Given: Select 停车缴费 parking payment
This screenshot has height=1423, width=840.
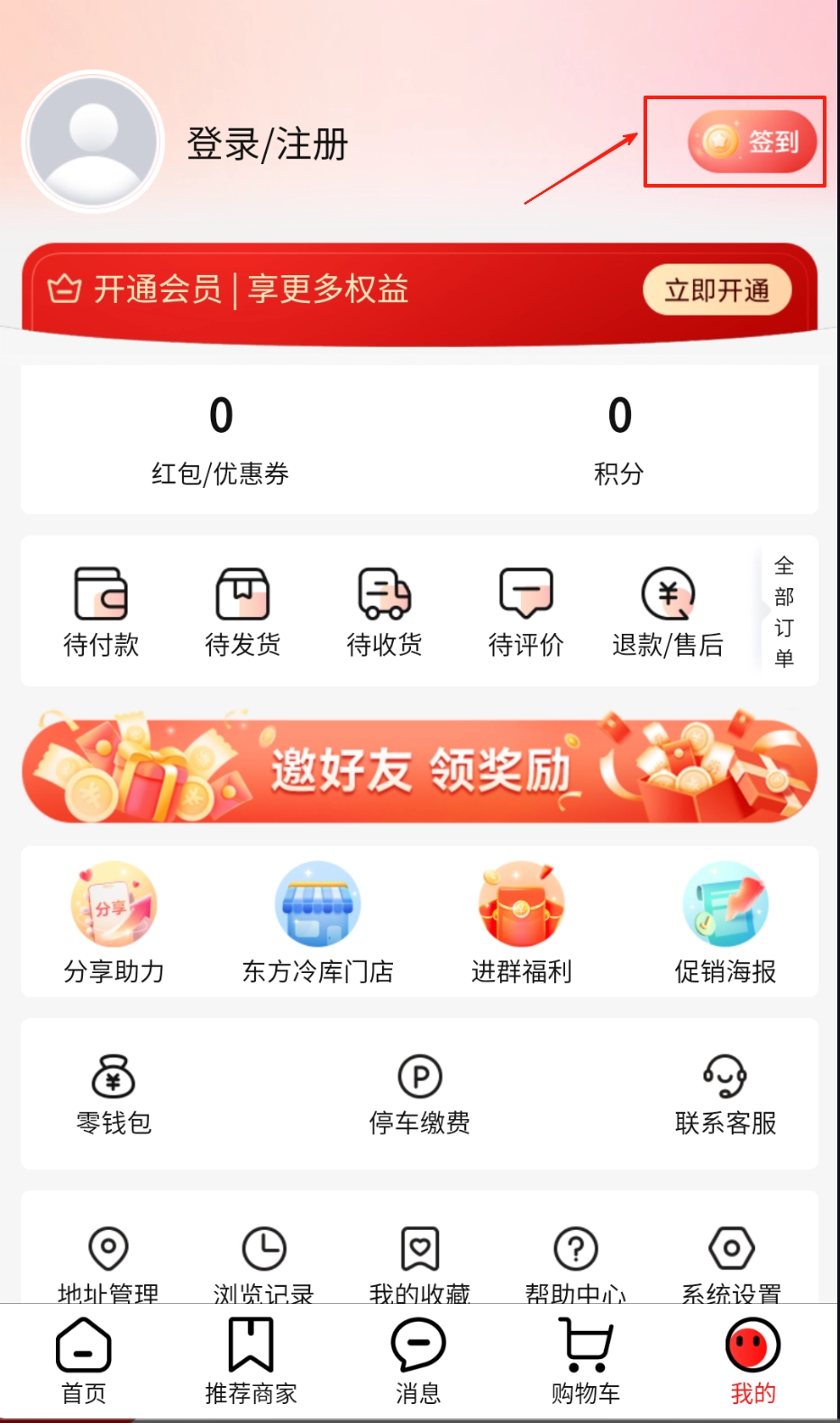Looking at the screenshot, I should 420,1094.
